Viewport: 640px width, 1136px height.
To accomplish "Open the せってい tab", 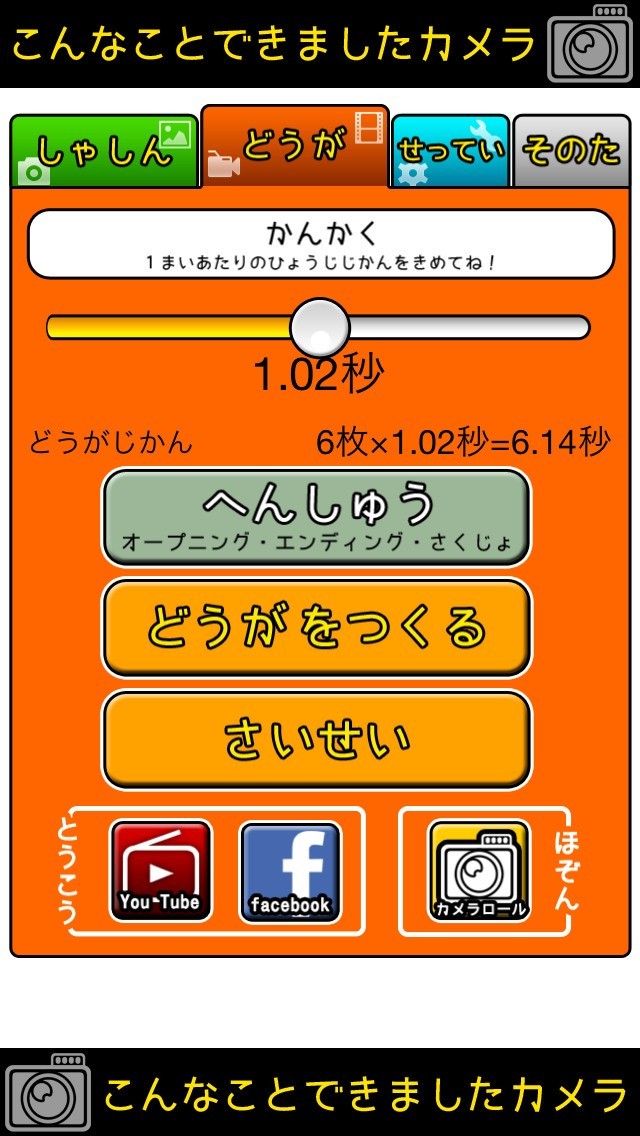I will tap(450, 151).
